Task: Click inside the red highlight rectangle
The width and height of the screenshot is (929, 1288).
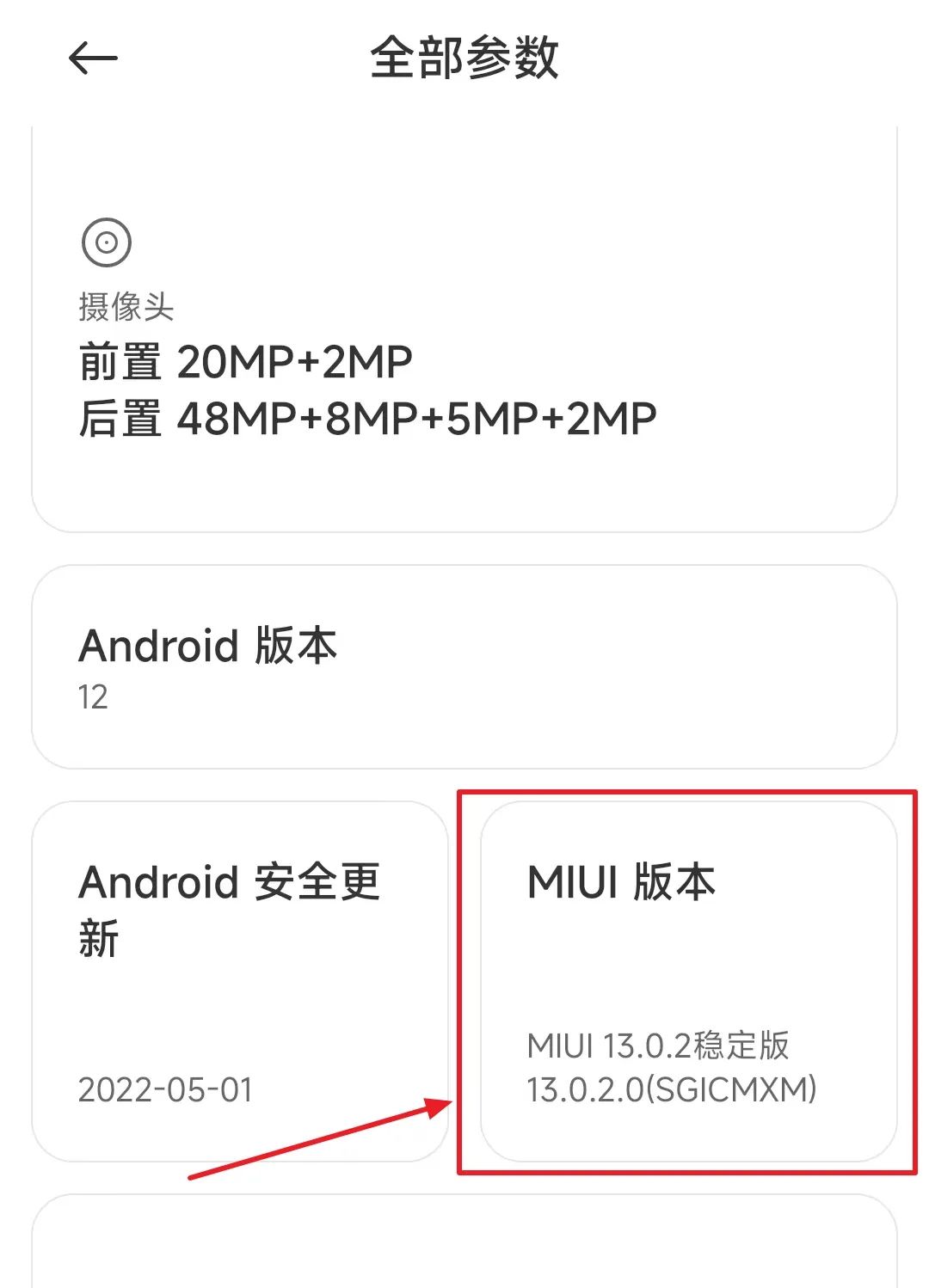Action: tap(688, 980)
